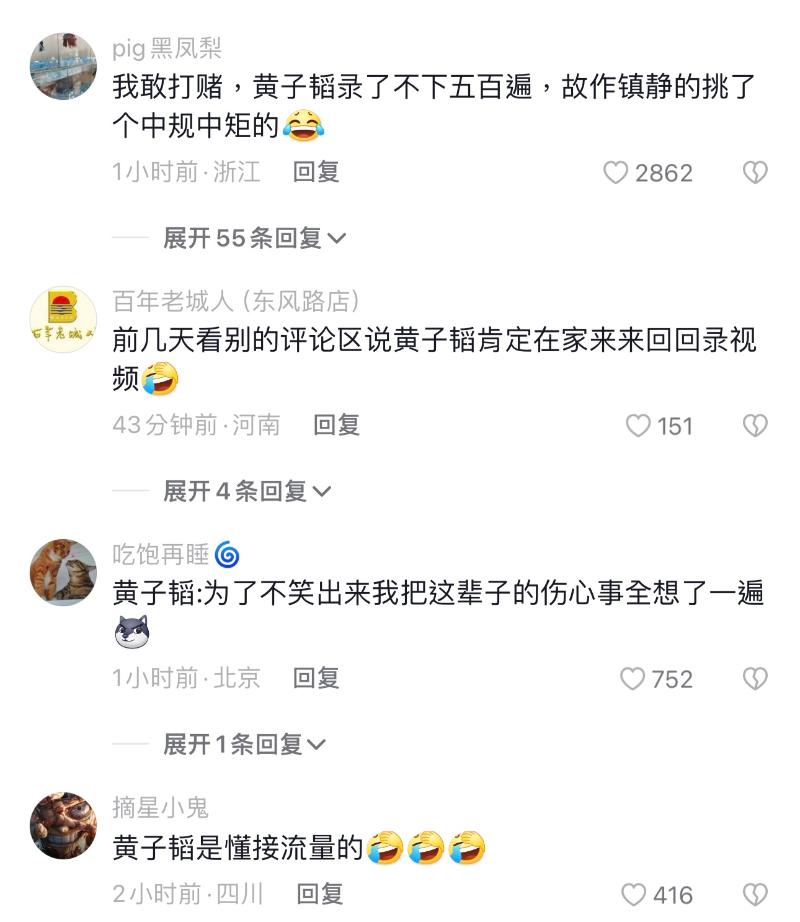Reply to 吃饱再睡's comment
This screenshot has height=922, width=800.
click(316, 678)
